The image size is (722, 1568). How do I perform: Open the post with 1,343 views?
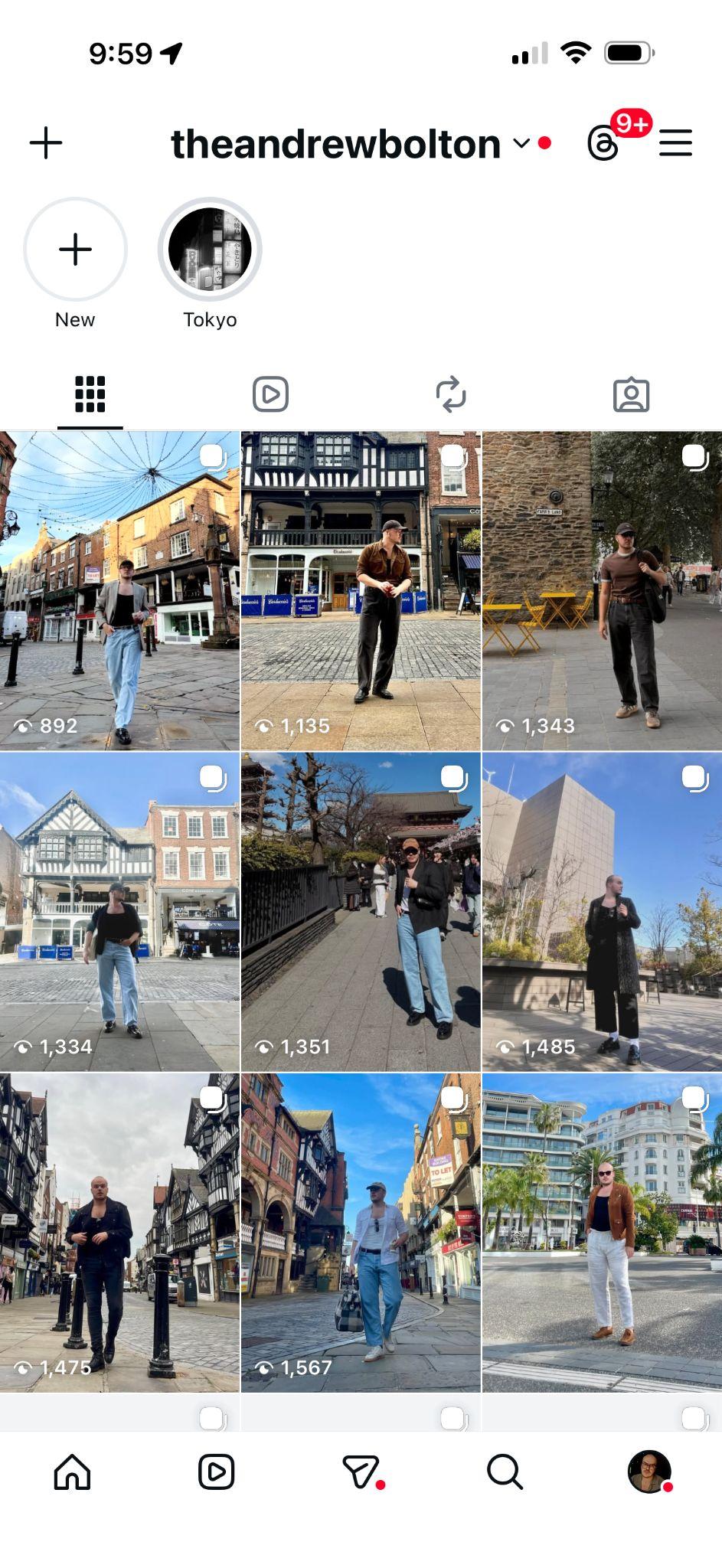pyautogui.click(x=602, y=590)
